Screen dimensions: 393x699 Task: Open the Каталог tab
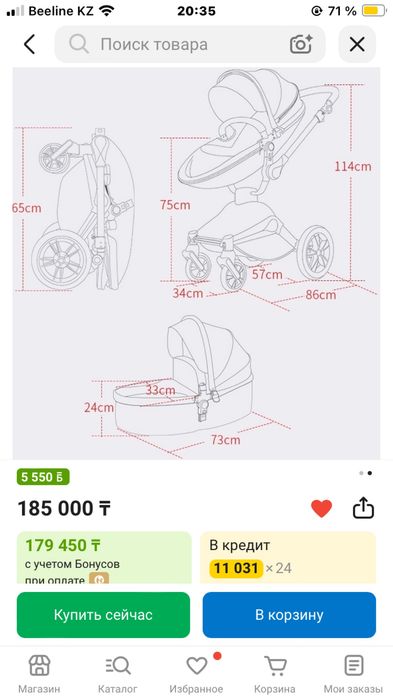point(118,674)
